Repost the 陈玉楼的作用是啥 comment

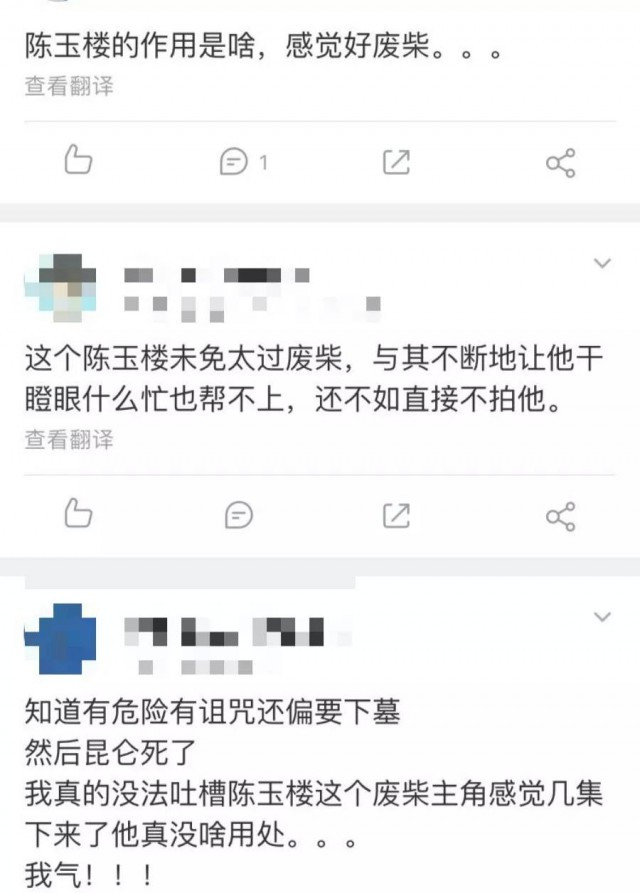[397, 161]
